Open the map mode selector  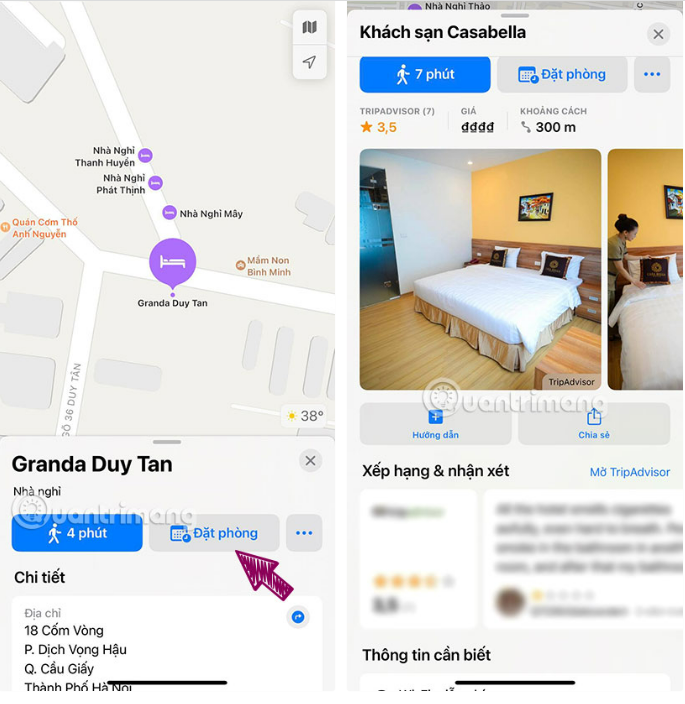pyautogui.click(x=309, y=27)
